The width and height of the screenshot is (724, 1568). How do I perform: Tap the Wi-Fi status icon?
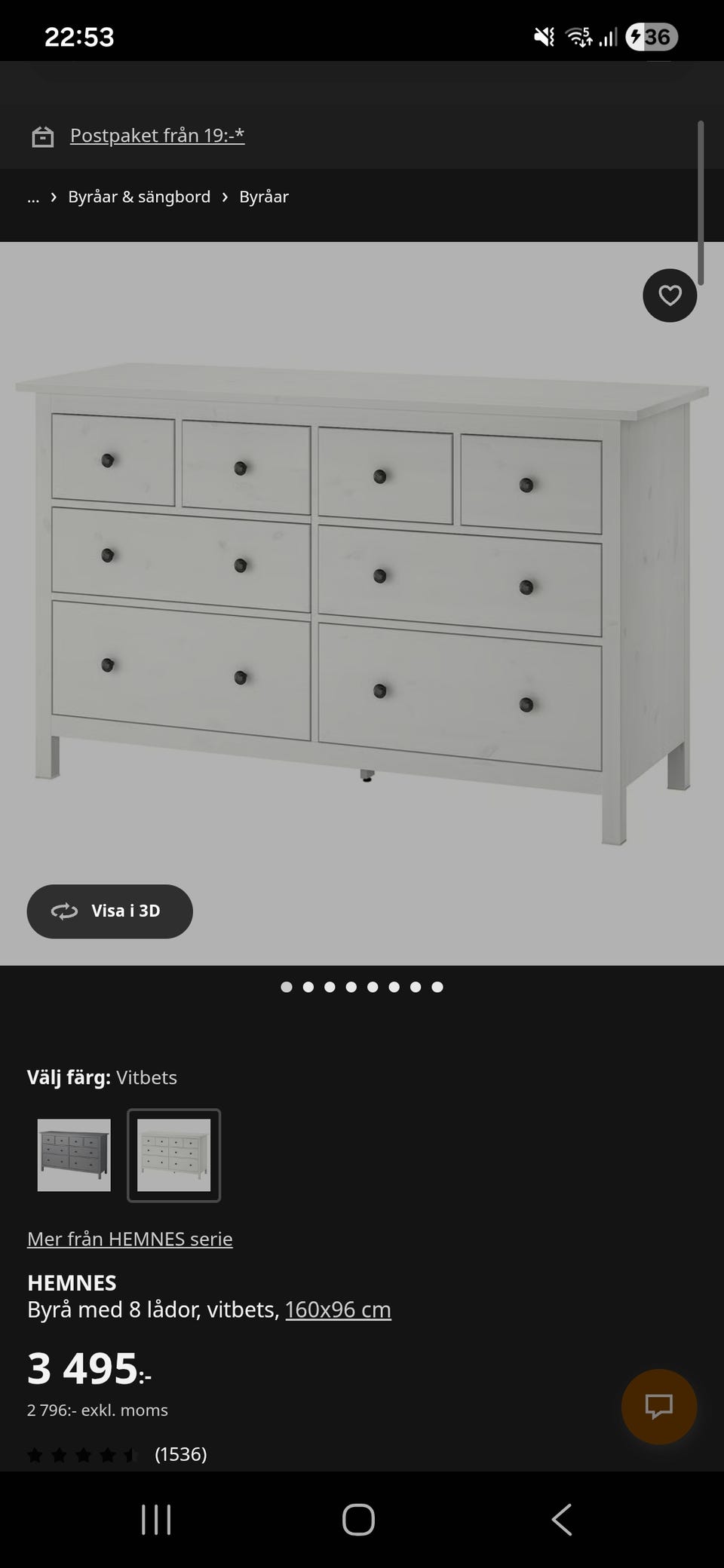pyautogui.click(x=578, y=36)
